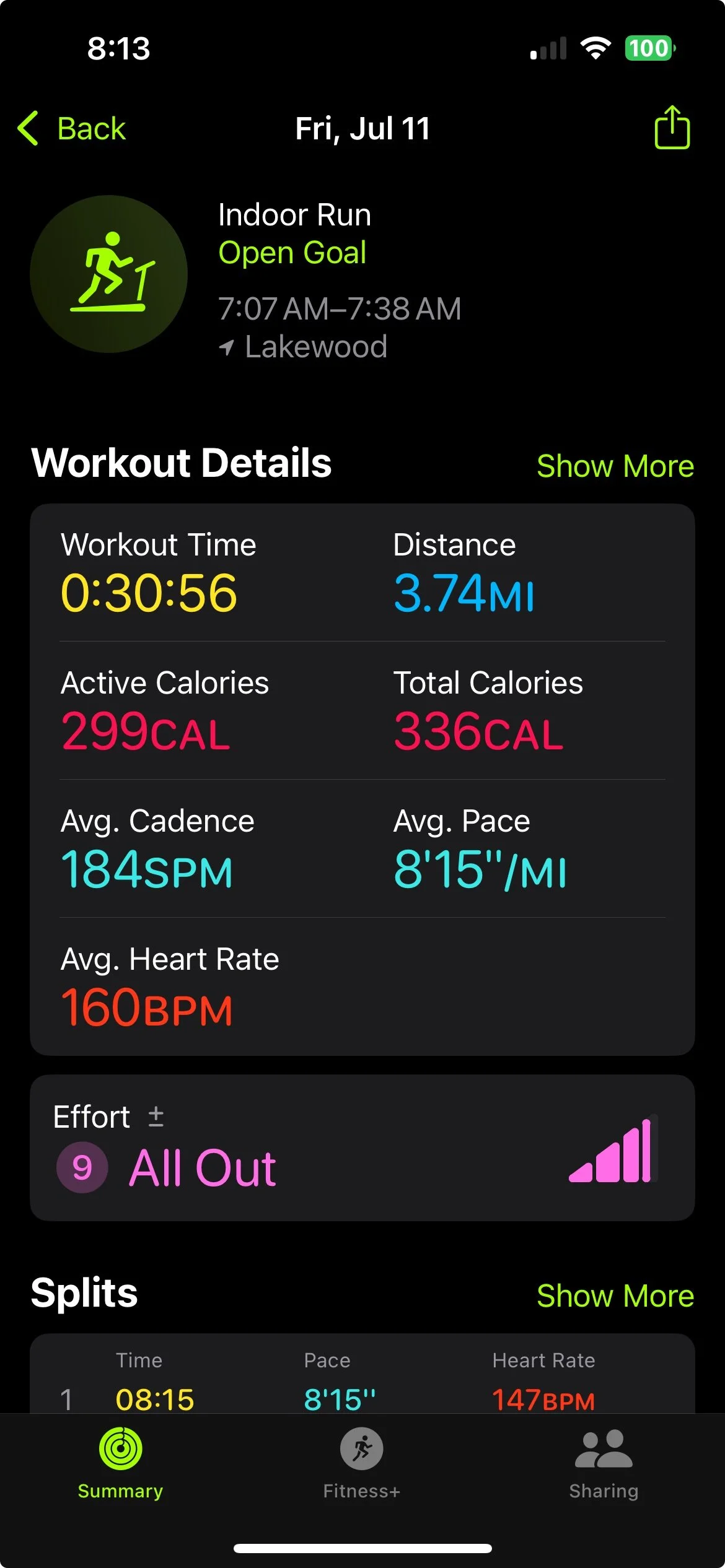
Task: Go back to the previous screen
Action: click(x=72, y=129)
